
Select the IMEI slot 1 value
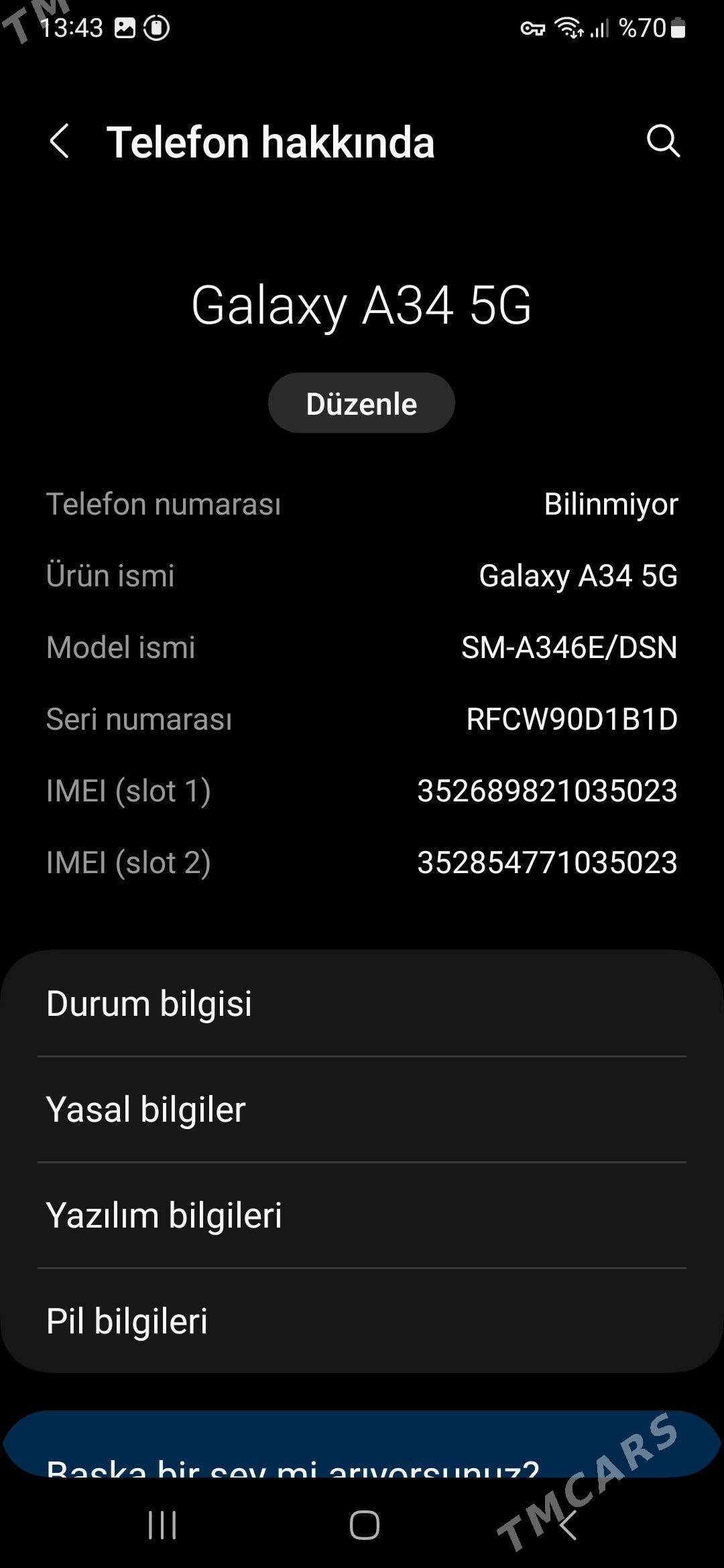pos(547,791)
